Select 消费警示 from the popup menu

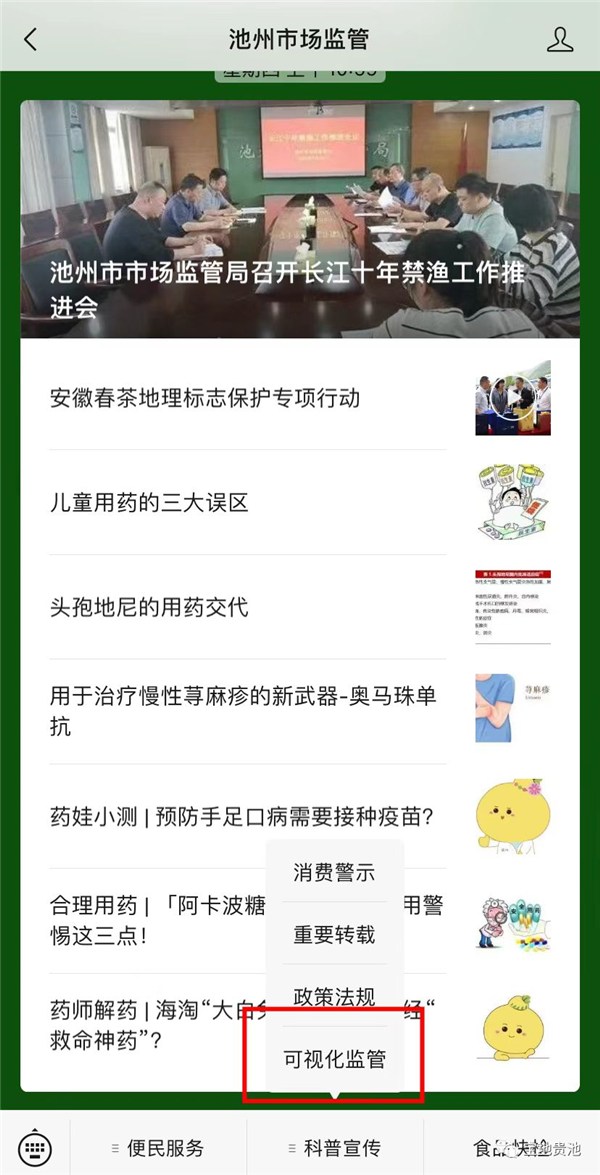coord(334,872)
